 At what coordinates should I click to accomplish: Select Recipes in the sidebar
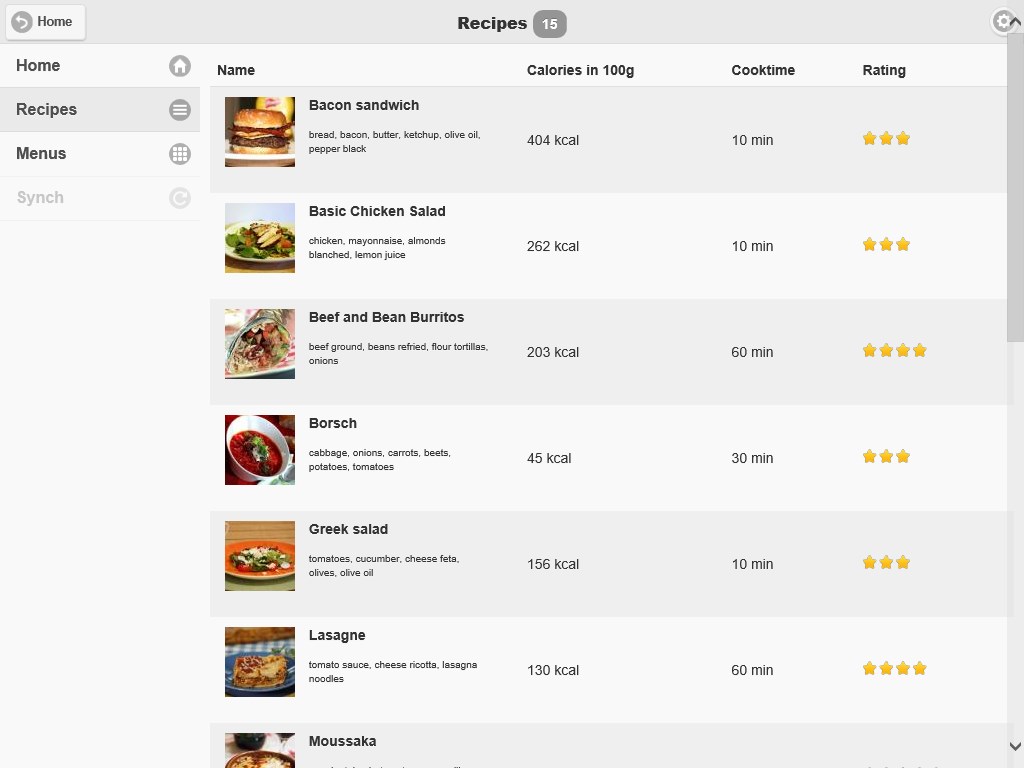100,110
